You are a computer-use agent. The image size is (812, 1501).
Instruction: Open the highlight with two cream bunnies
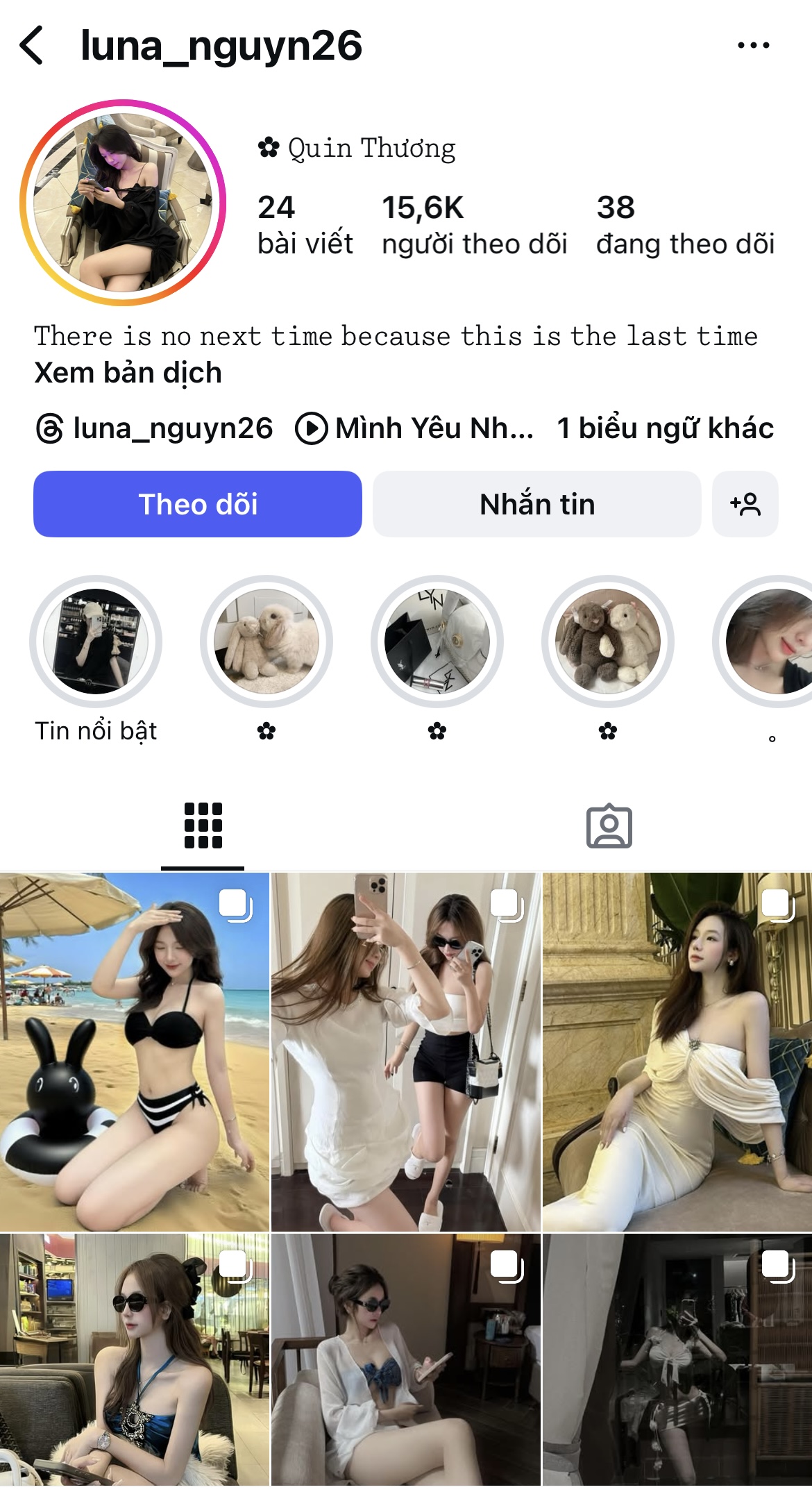tap(267, 642)
